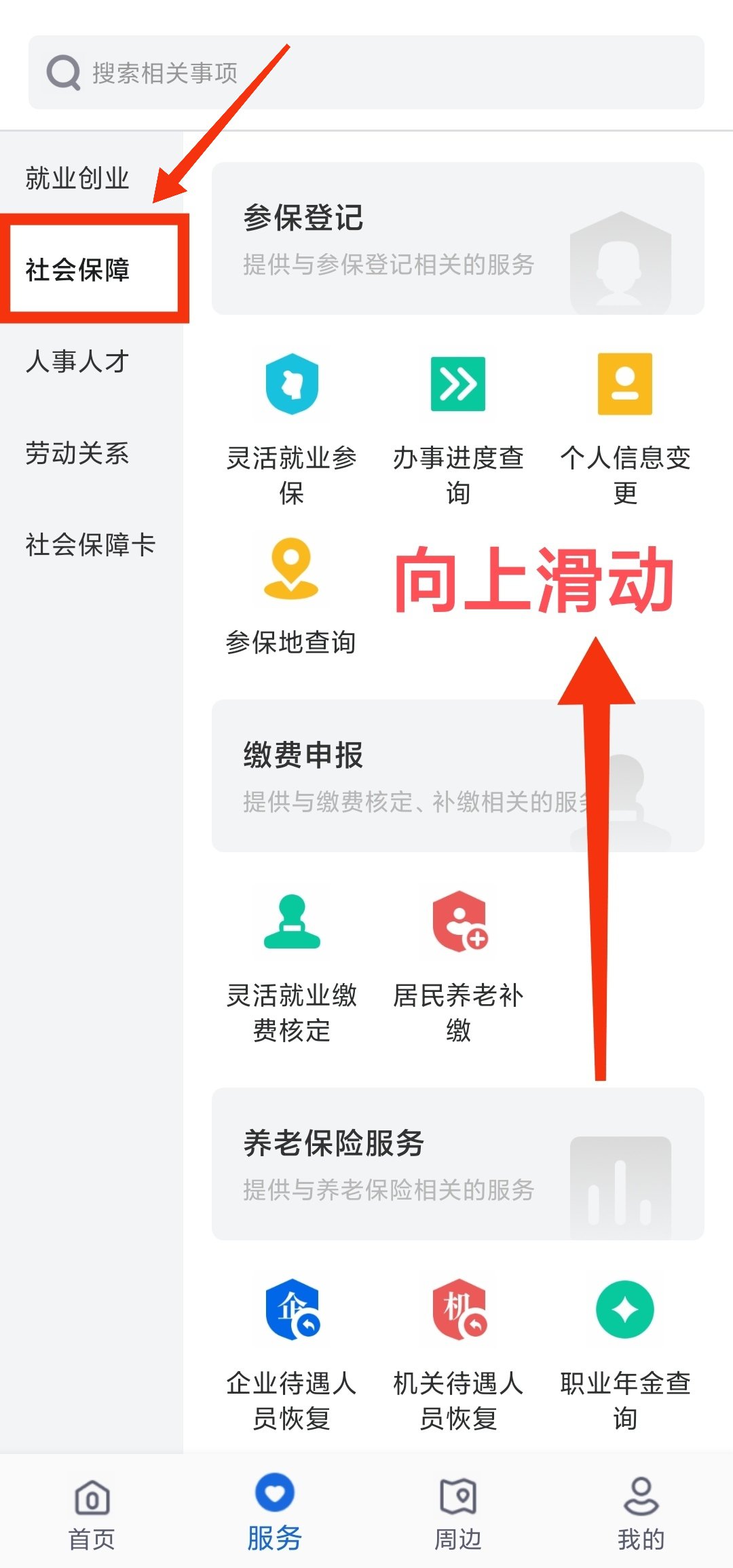Select 就业创业 category in sidebar
The width and height of the screenshot is (733, 1568).
coord(77,178)
